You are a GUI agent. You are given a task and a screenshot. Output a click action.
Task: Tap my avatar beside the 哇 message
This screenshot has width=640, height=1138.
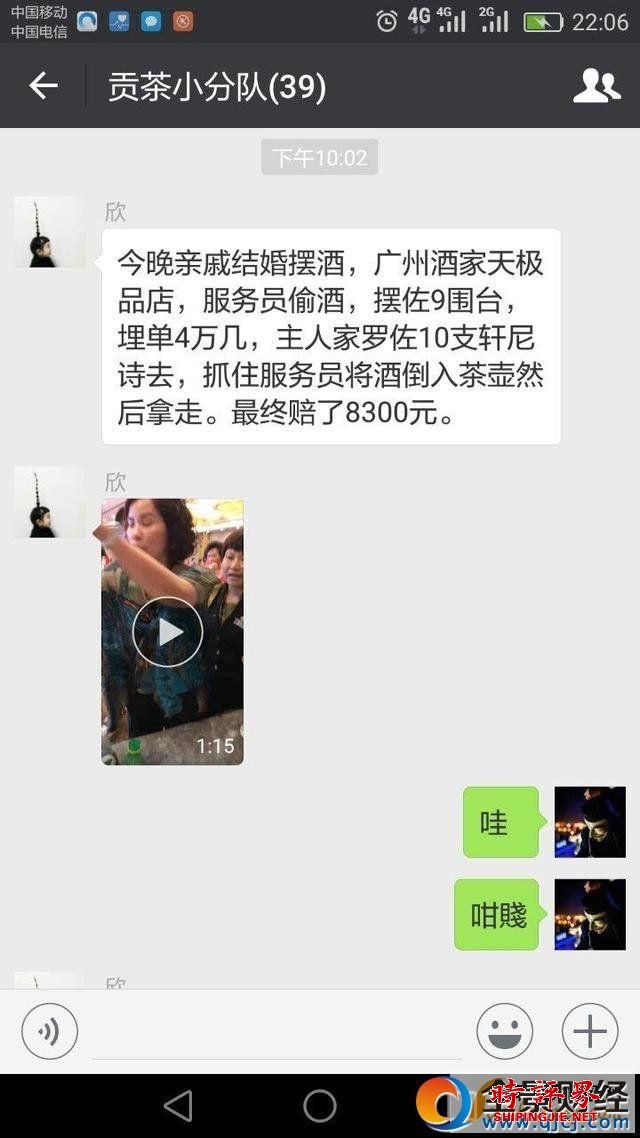(589, 822)
